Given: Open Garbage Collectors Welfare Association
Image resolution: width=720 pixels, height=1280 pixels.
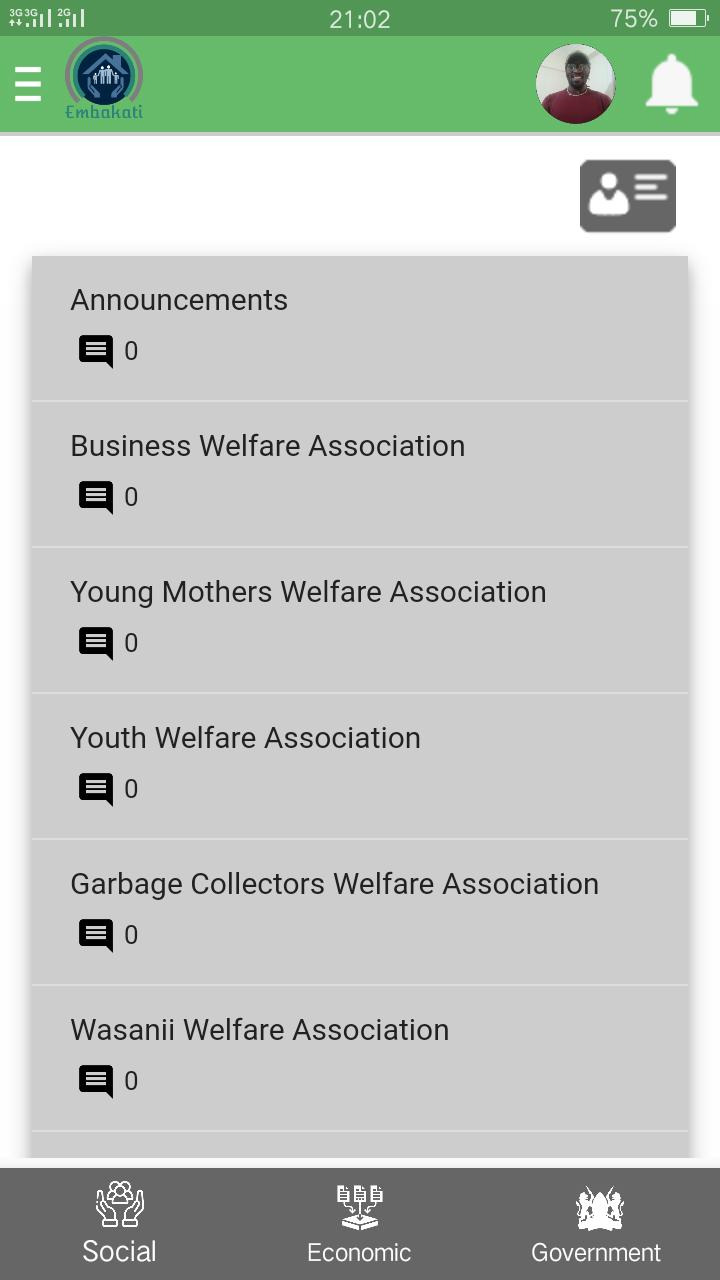Looking at the screenshot, I should click(360, 913).
